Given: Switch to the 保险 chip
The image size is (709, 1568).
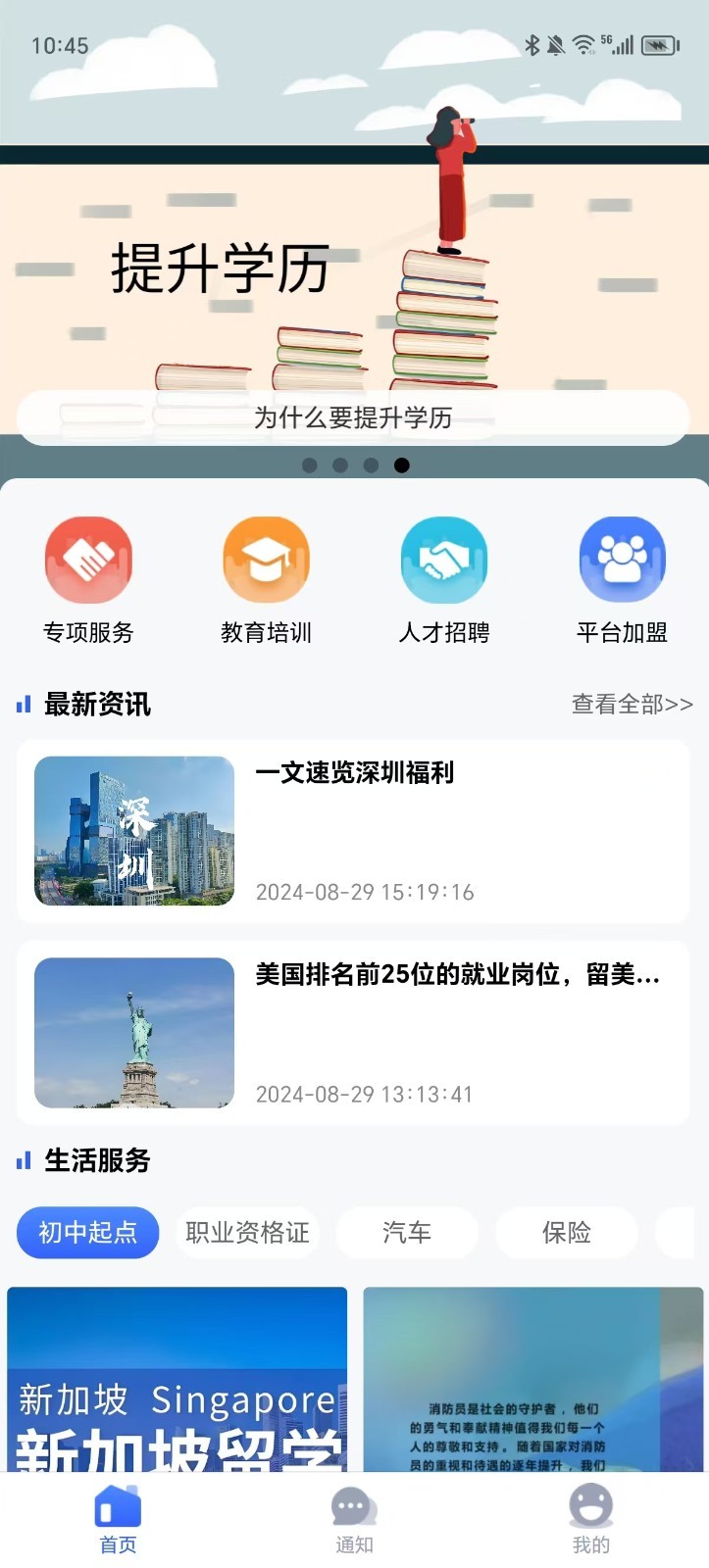Looking at the screenshot, I should point(566,1232).
